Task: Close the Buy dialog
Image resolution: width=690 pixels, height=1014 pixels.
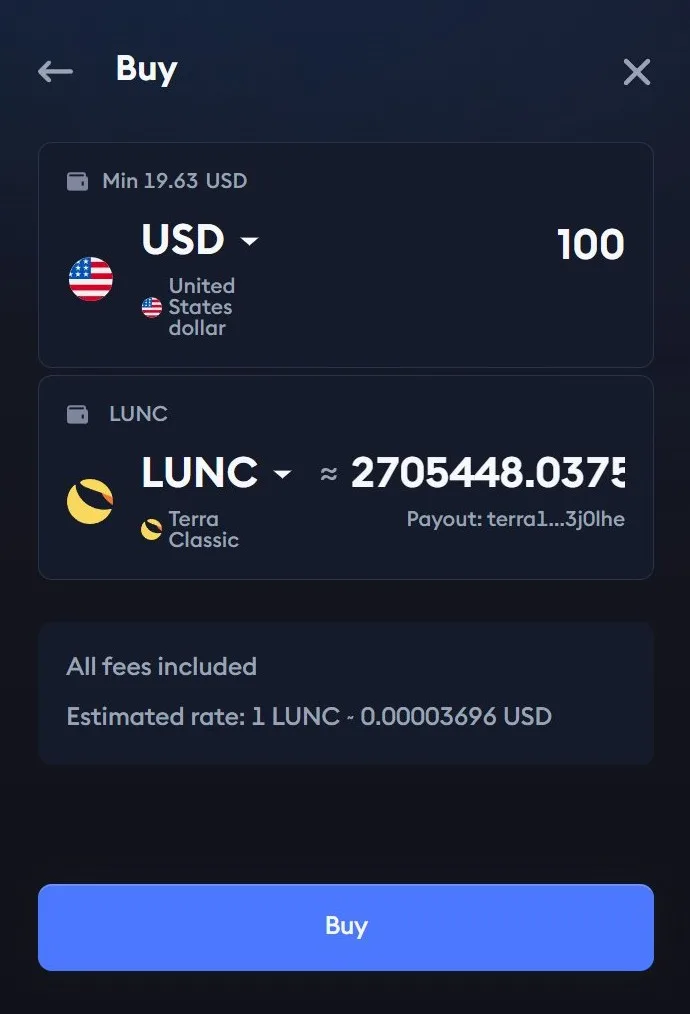Action: 637,72
